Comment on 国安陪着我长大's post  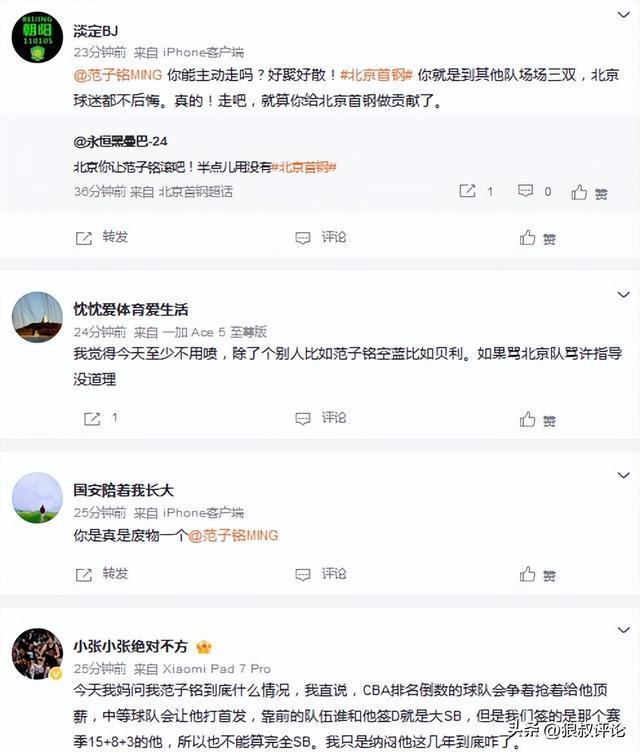(x=321, y=574)
